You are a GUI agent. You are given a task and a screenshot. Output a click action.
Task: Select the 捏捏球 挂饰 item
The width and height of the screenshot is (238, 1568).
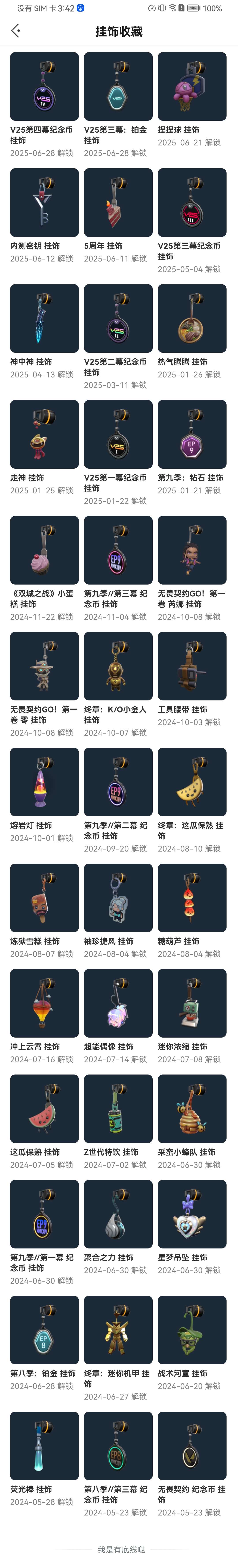pos(192,86)
